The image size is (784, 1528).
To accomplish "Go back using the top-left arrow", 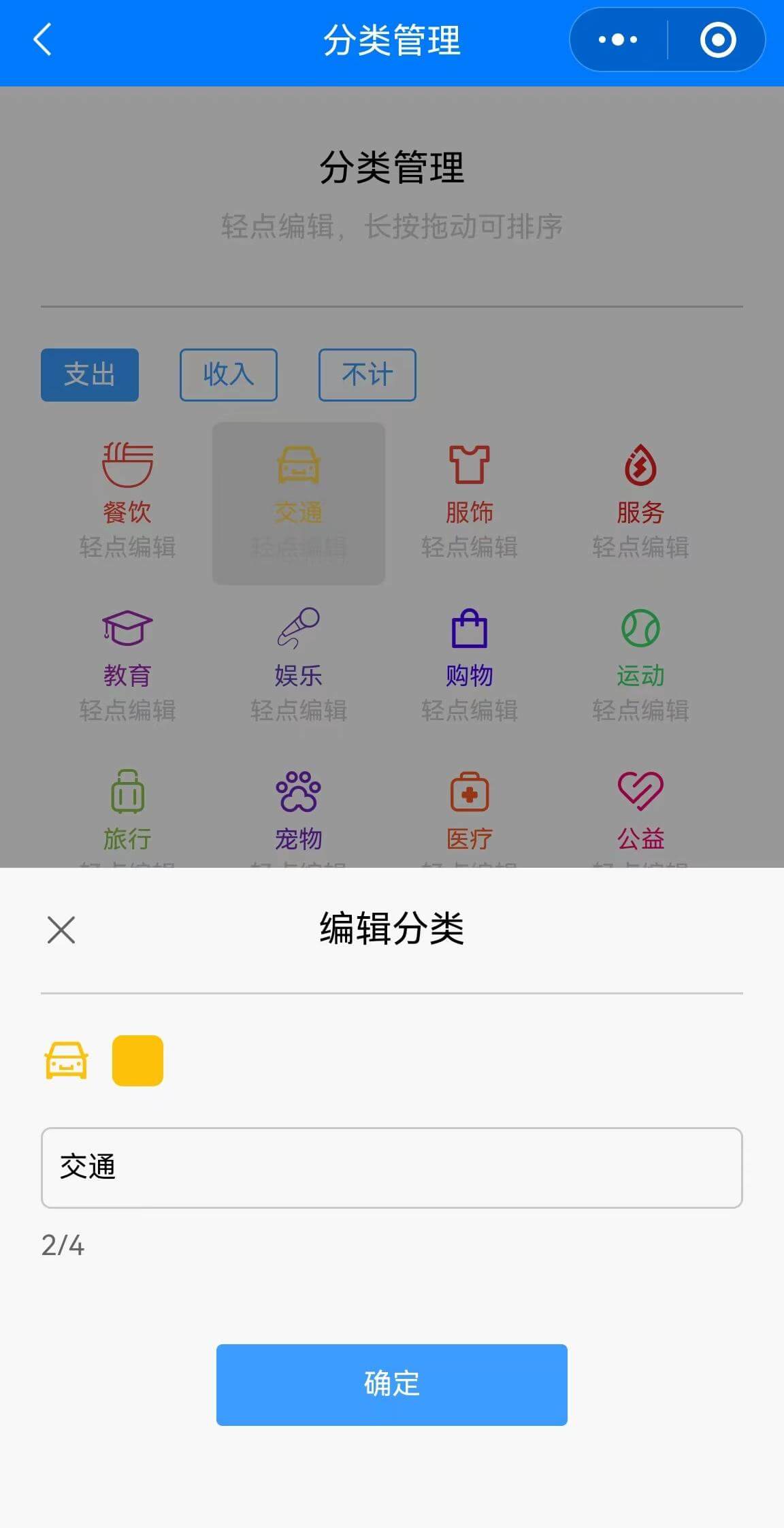I will point(43,39).
